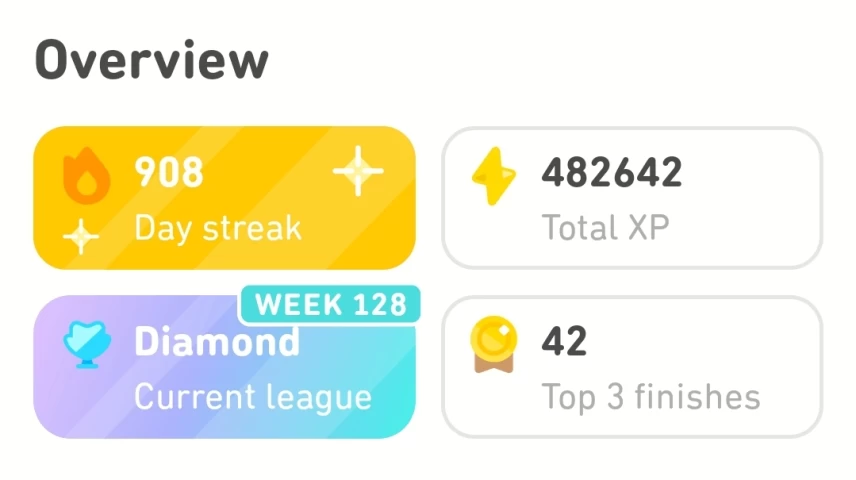The width and height of the screenshot is (856, 480).
Task: Tap the 482642 Total XP card
Action: click(632, 198)
